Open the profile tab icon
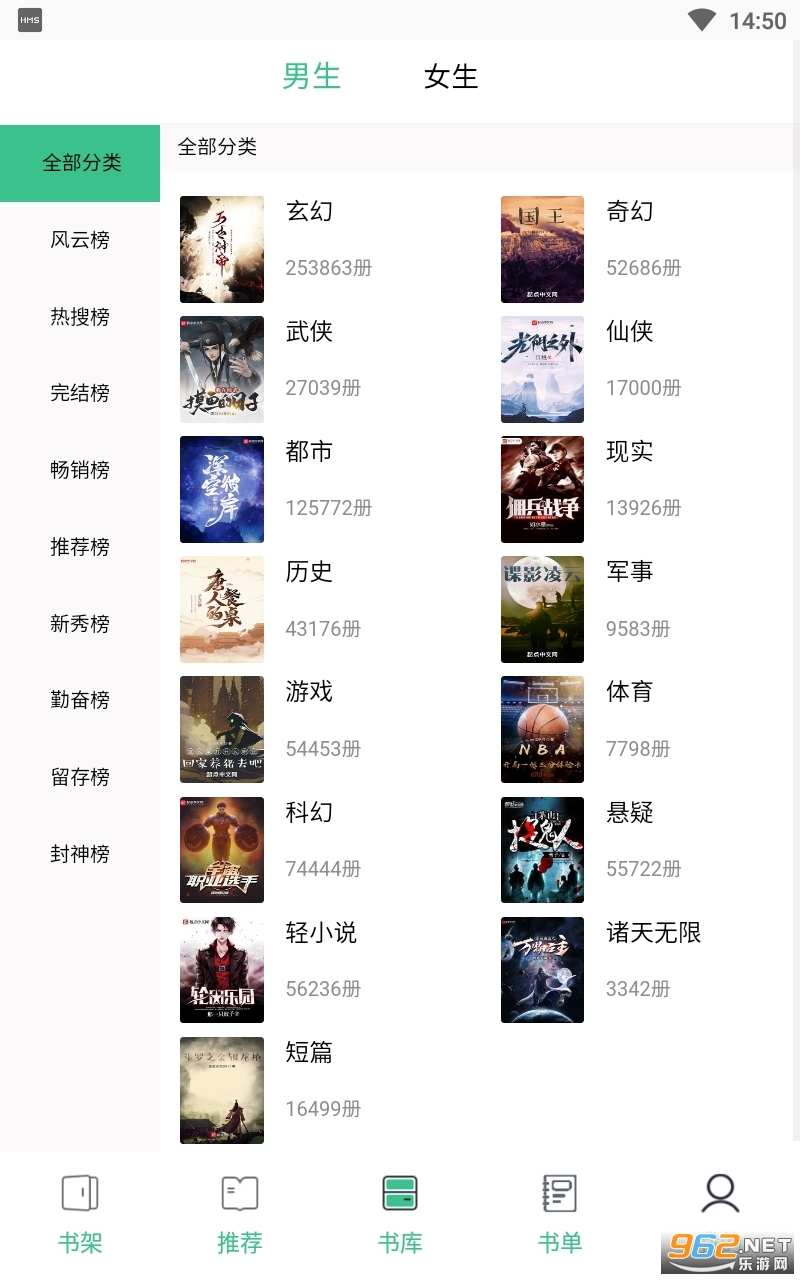 720,1194
